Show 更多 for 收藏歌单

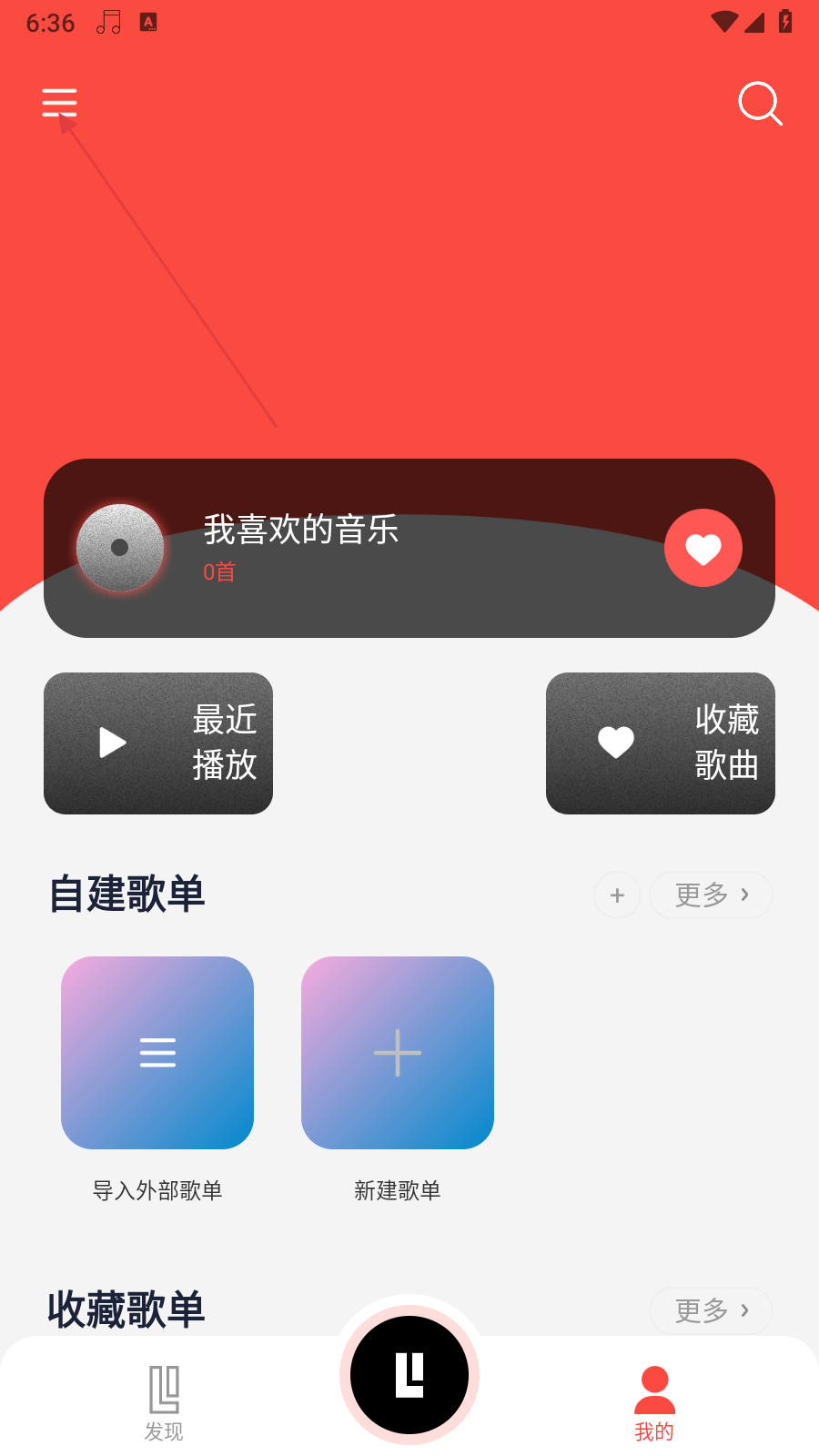pyautogui.click(x=711, y=1310)
